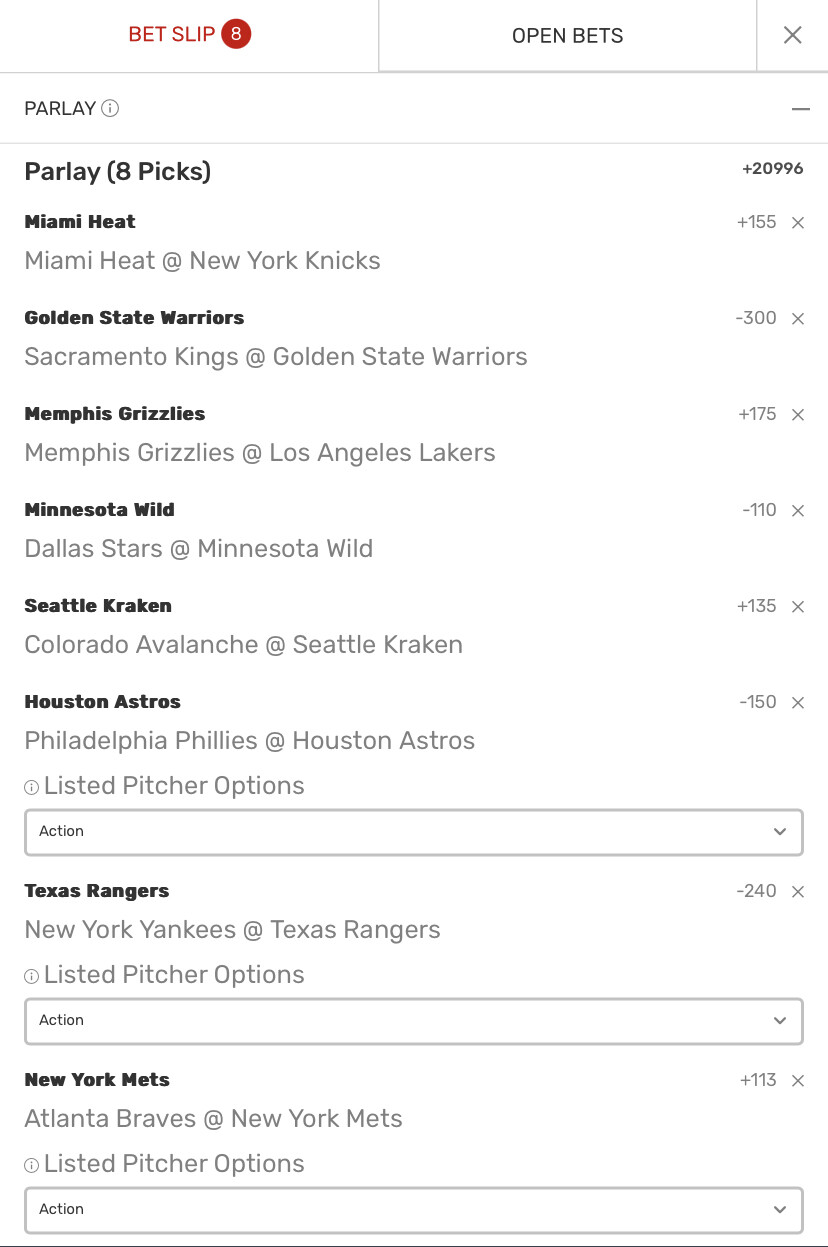Remove the Minnesota Wild pick

[798, 511]
